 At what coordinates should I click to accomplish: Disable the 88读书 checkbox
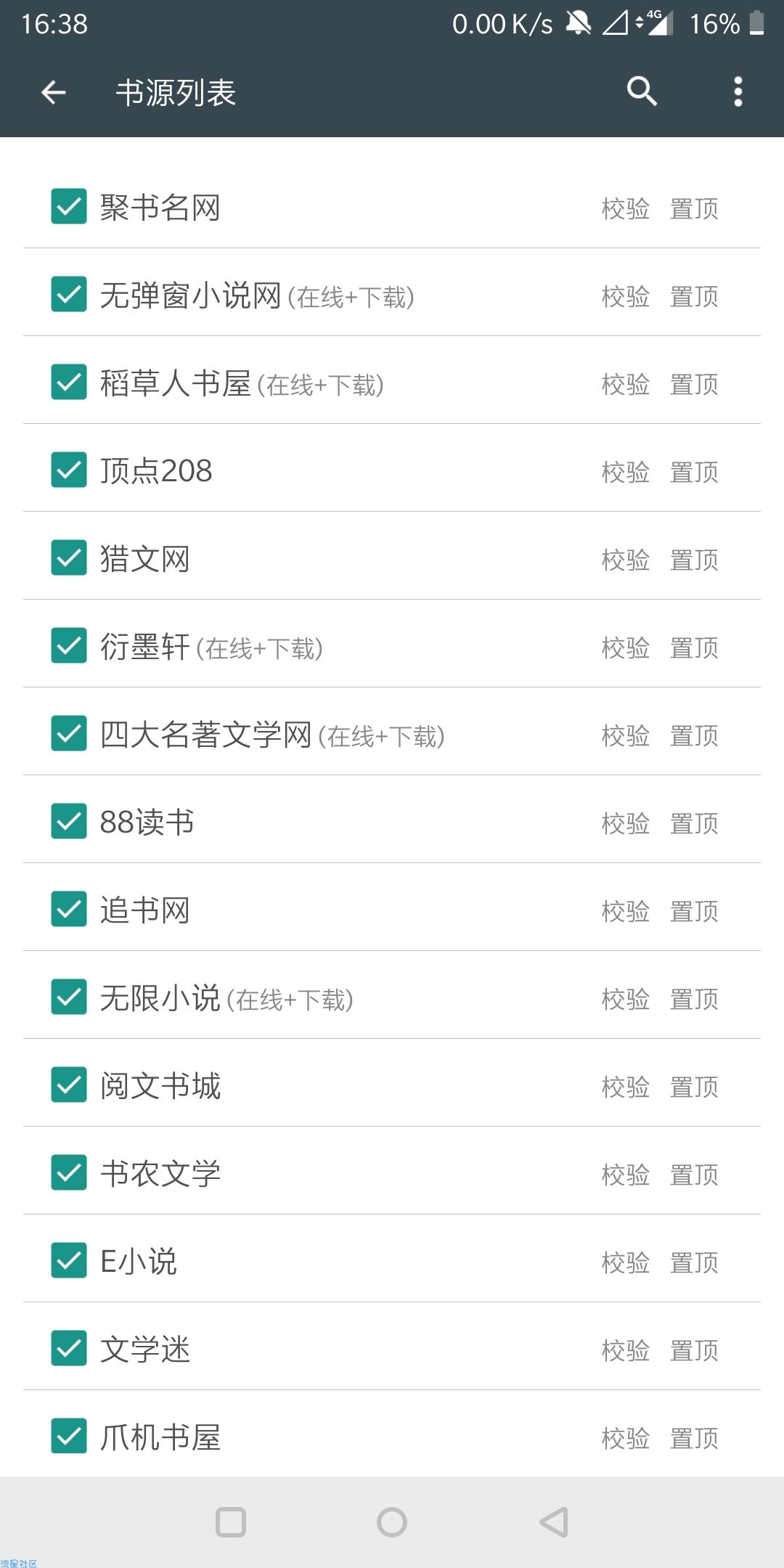(x=69, y=821)
